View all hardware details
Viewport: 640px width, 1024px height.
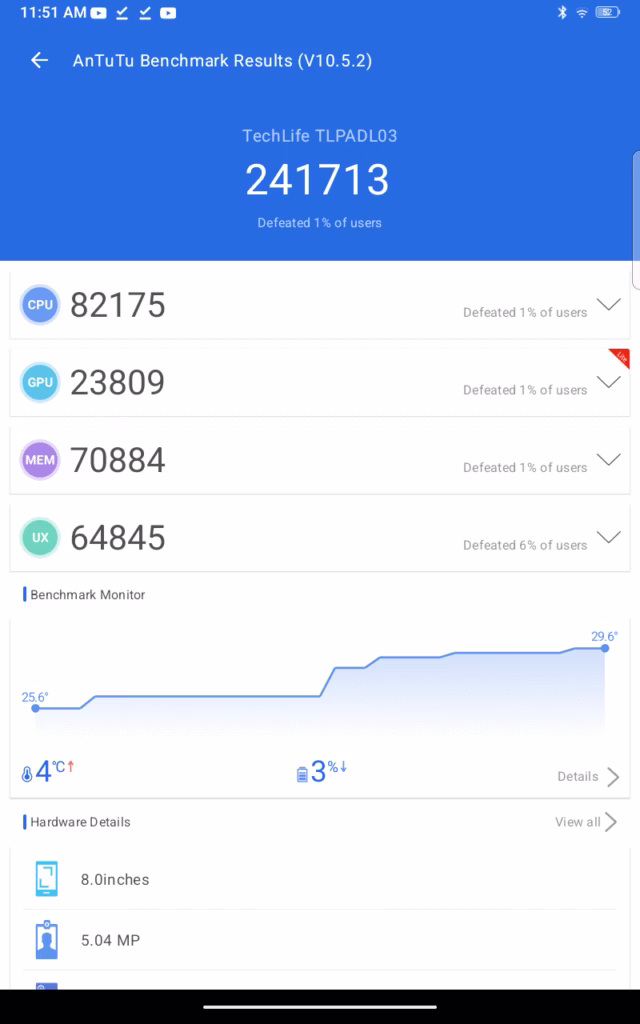pos(586,822)
